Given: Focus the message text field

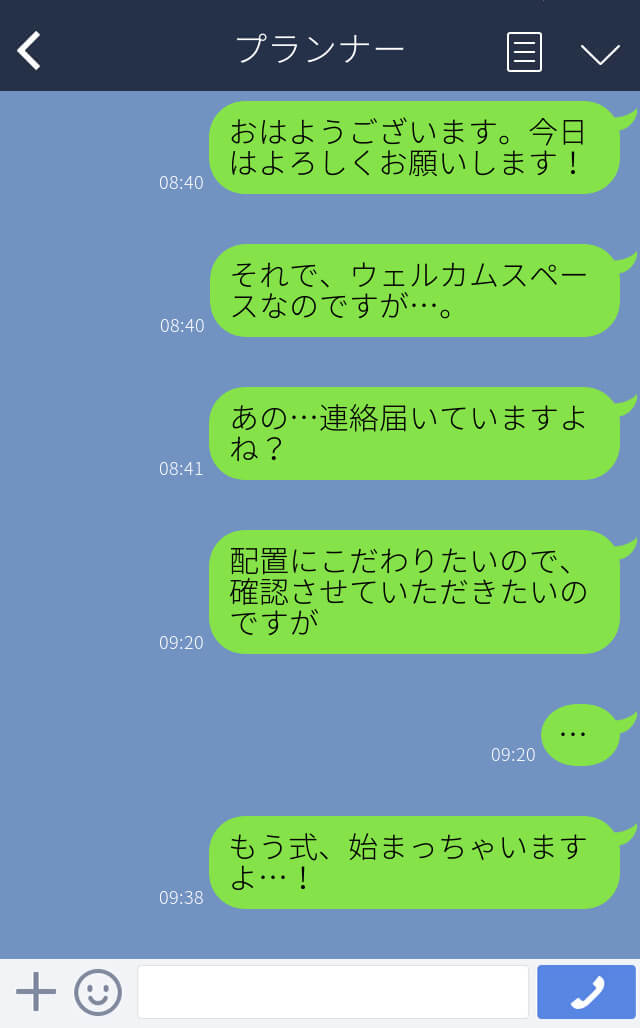Looking at the screenshot, I should [x=333, y=991].
